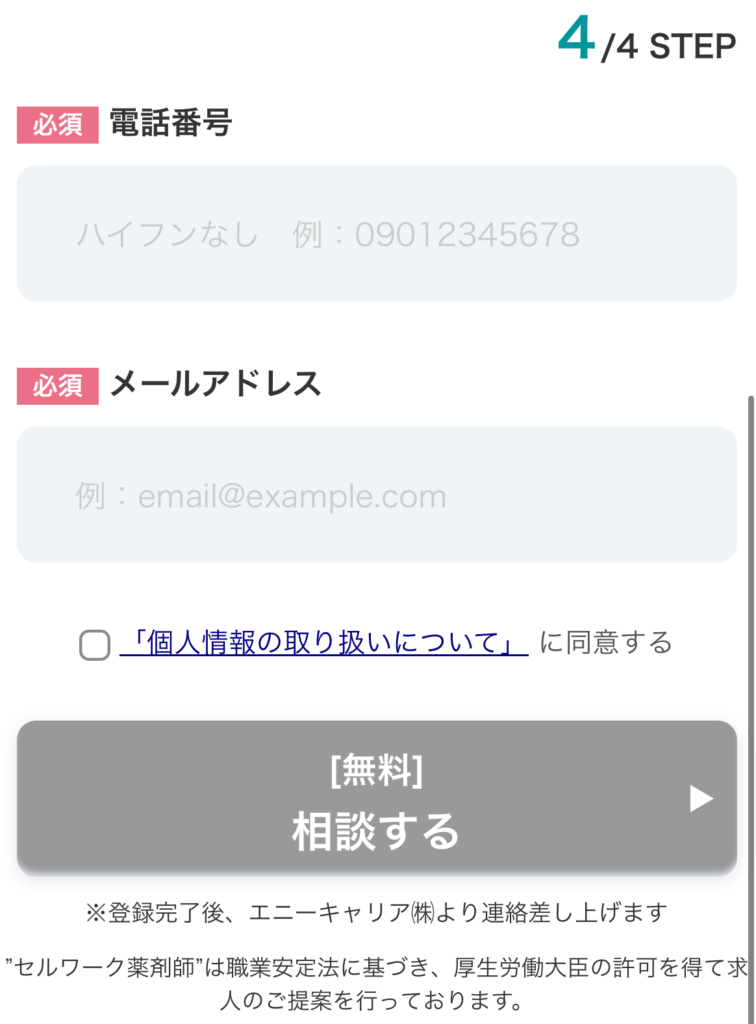Screen dimensions: 756x1024
Task: Check the 同意する consent checkbox
Action: click(94, 645)
